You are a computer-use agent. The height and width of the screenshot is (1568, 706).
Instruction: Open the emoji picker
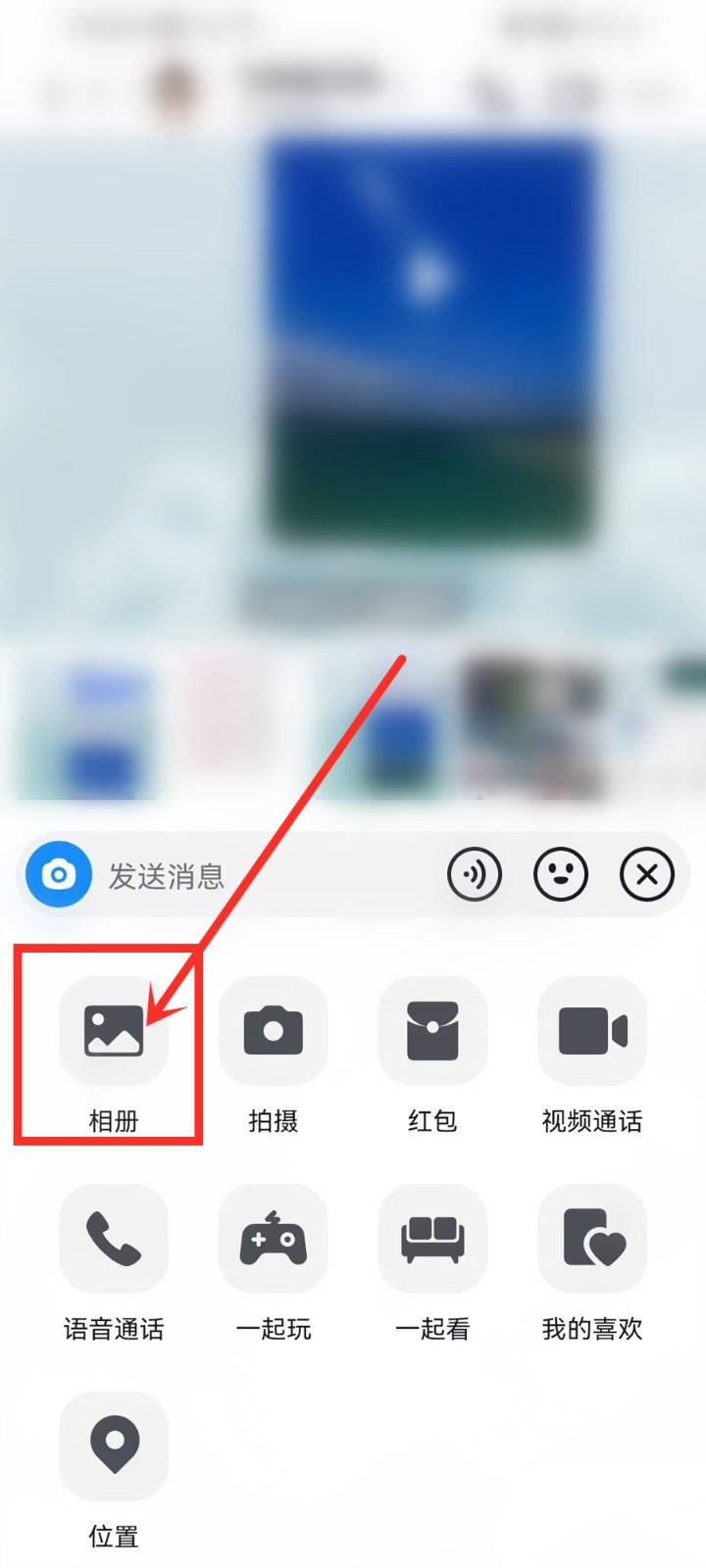(x=561, y=874)
